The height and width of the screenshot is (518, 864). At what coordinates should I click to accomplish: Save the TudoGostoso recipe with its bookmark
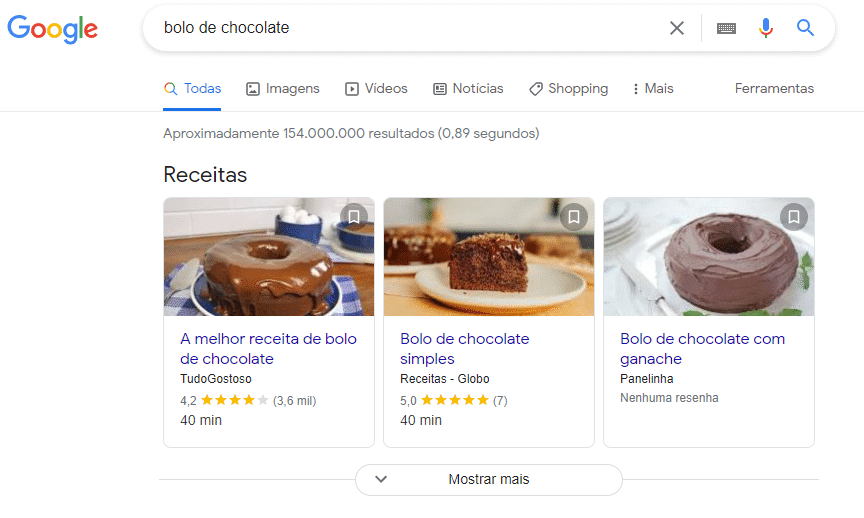[x=354, y=216]
